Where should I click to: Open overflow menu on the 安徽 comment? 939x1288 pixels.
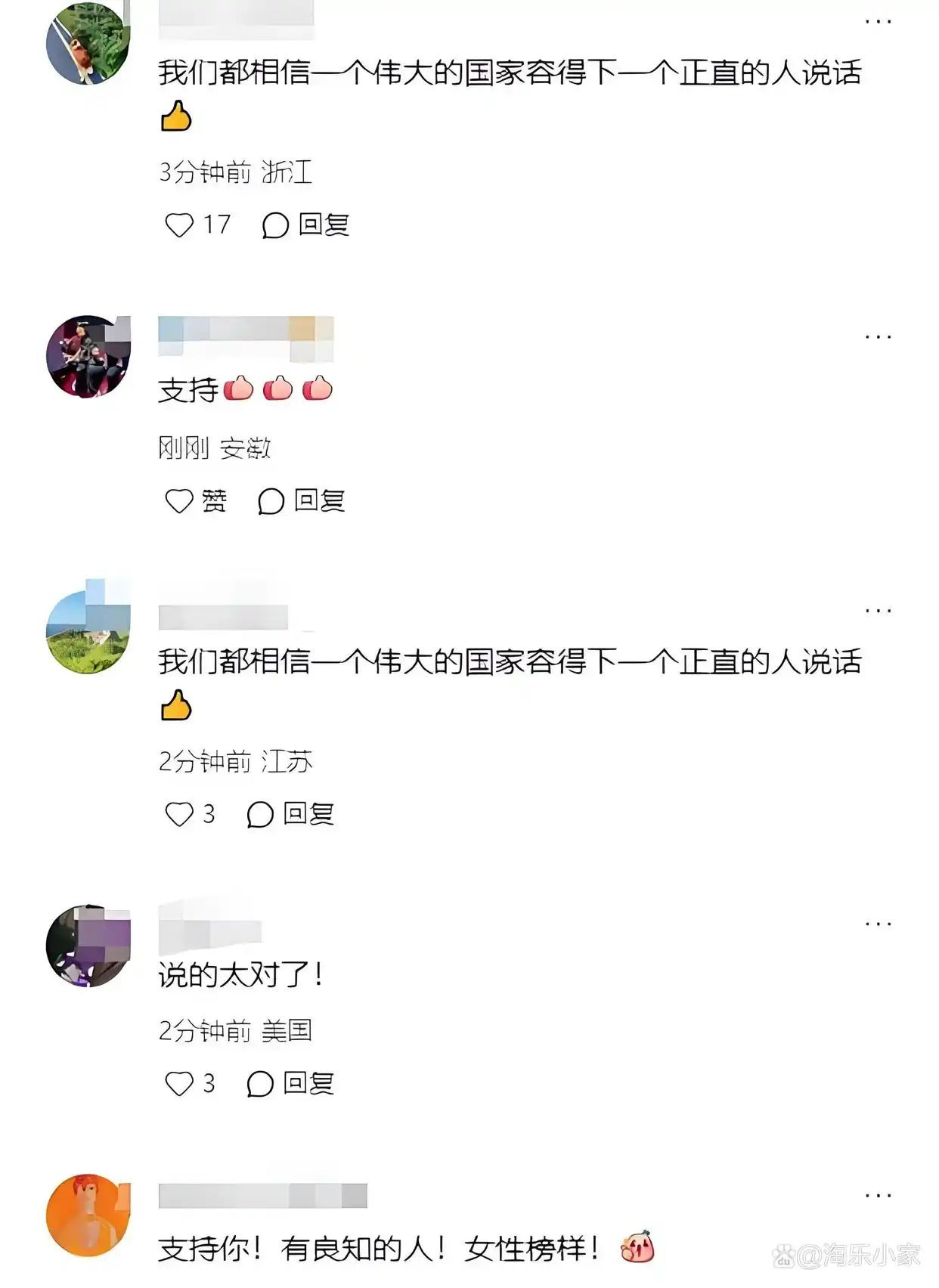point(878,336)
